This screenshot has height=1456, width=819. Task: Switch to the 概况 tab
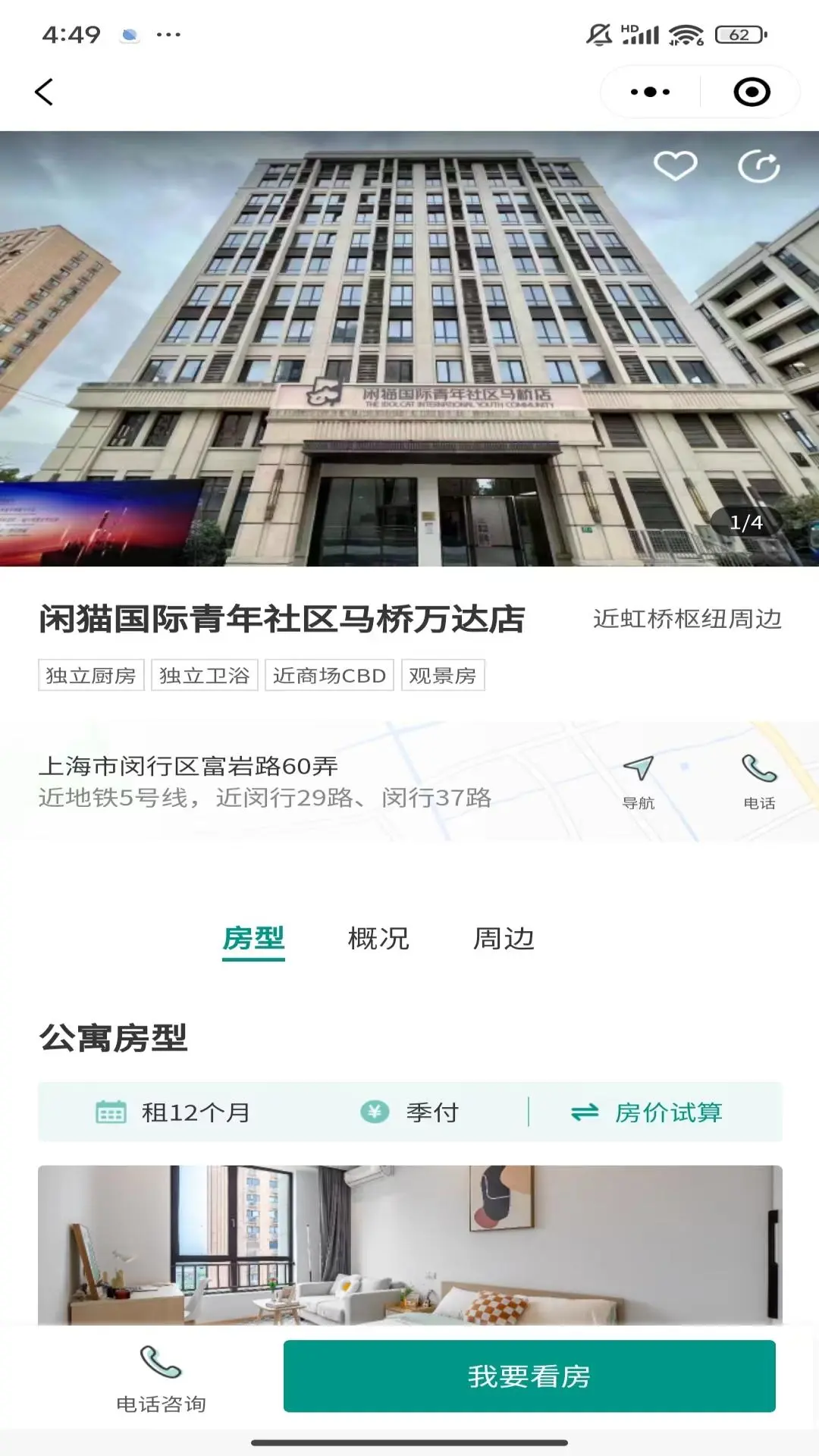click(x=378, y=939)
